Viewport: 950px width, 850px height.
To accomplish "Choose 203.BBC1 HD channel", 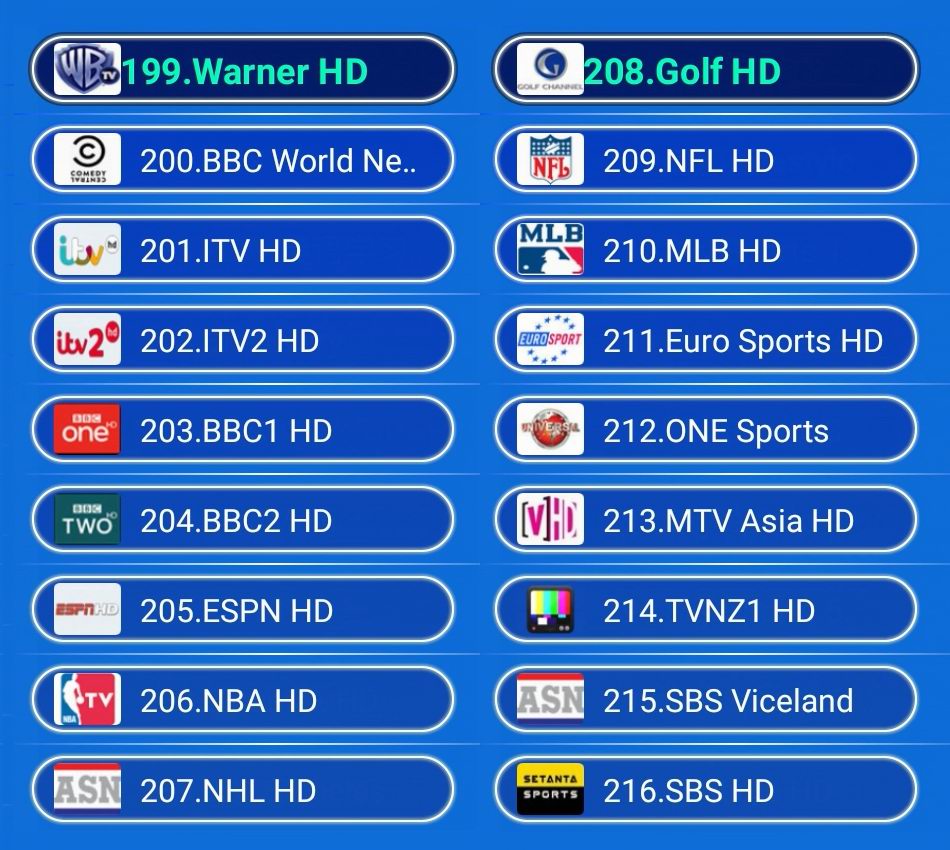I will [242, 431].
